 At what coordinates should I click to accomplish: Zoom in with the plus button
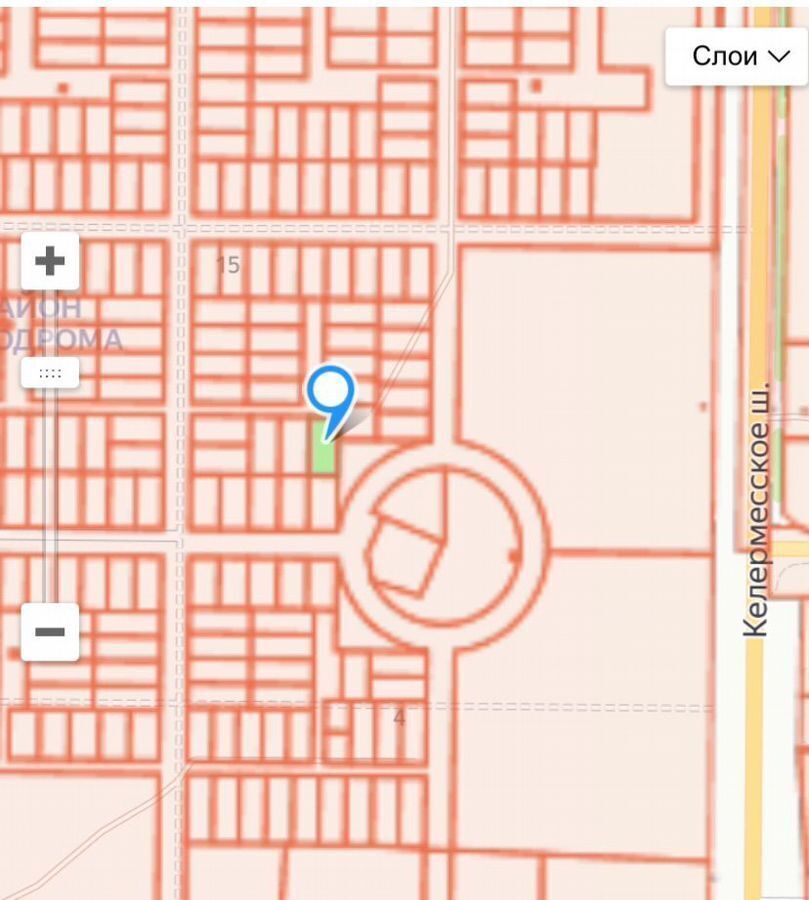click(x=50, y=262)
